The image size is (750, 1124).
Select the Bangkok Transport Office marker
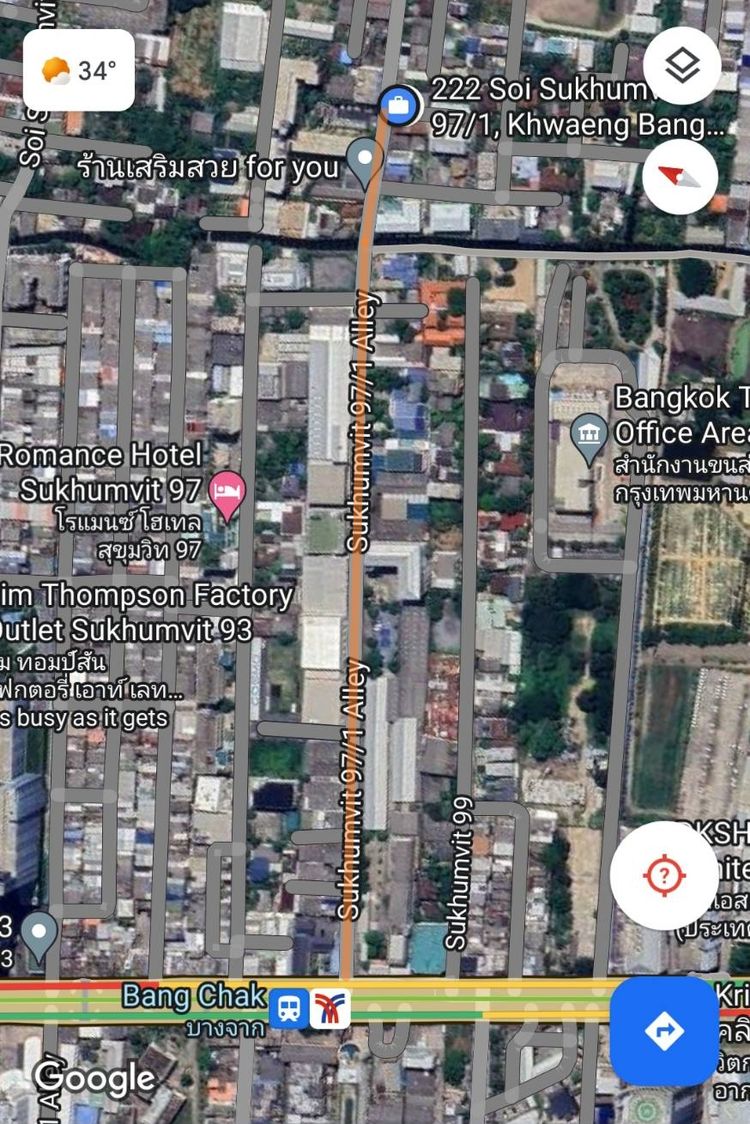coord(588,434)
